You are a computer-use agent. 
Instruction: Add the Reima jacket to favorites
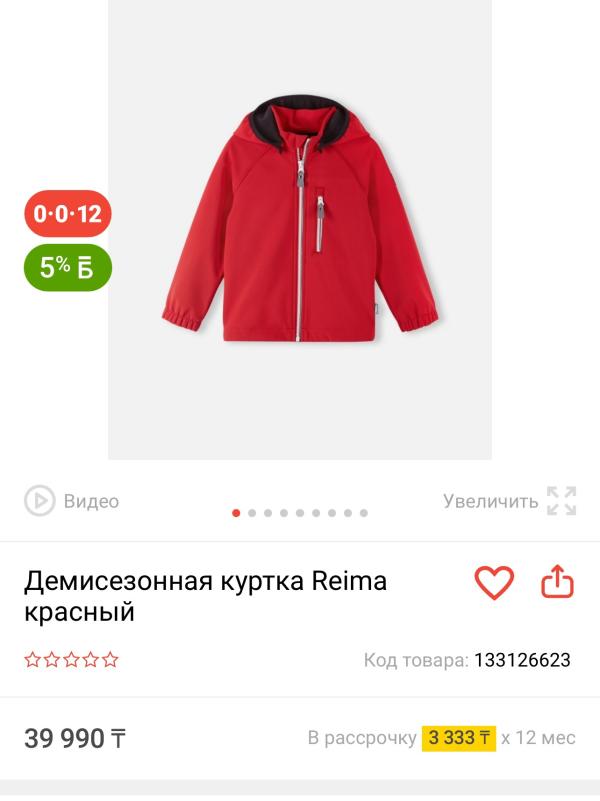494,582
